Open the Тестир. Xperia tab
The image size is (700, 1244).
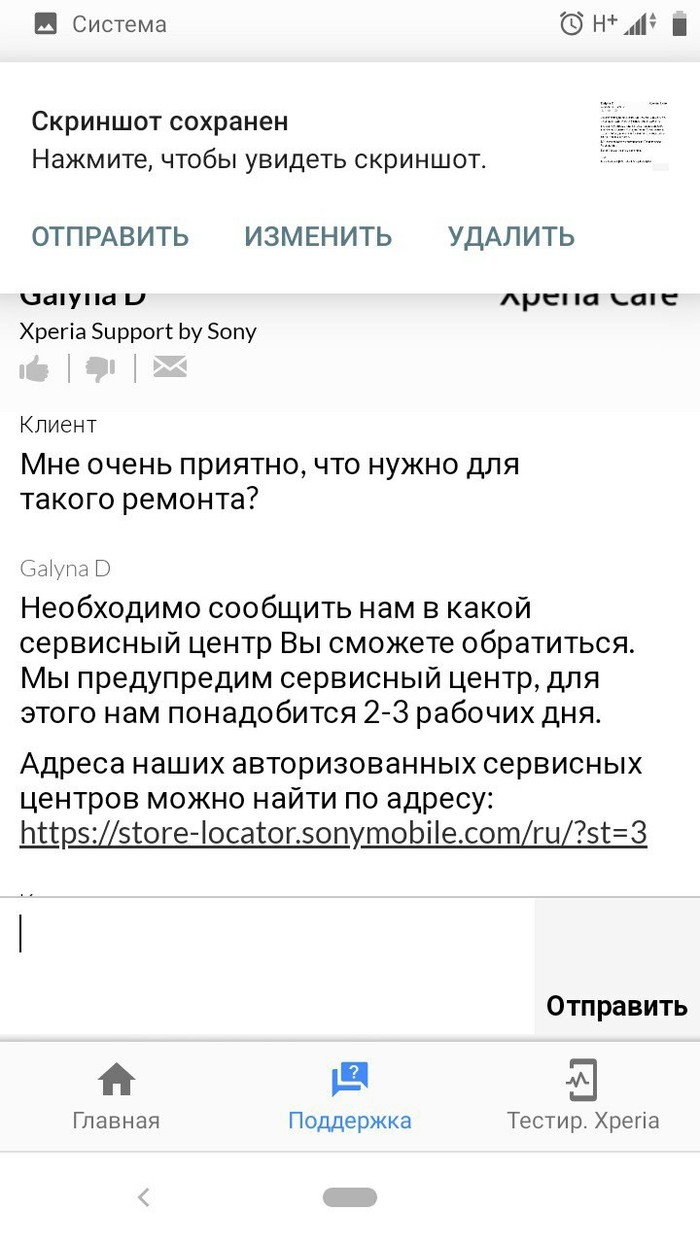(x=583, y=1097)
